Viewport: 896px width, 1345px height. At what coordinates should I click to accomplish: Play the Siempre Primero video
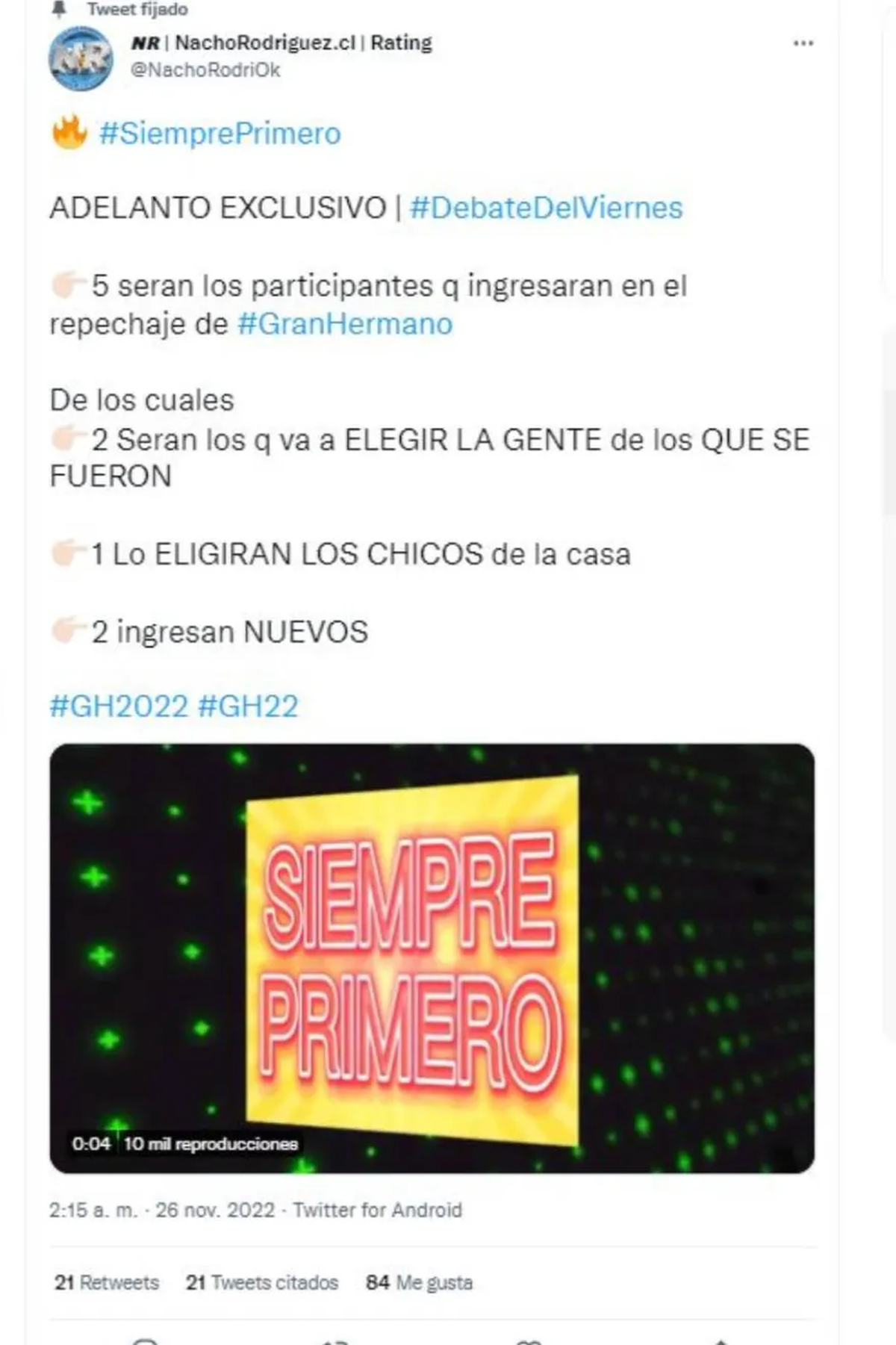click(x=432, y=958)
